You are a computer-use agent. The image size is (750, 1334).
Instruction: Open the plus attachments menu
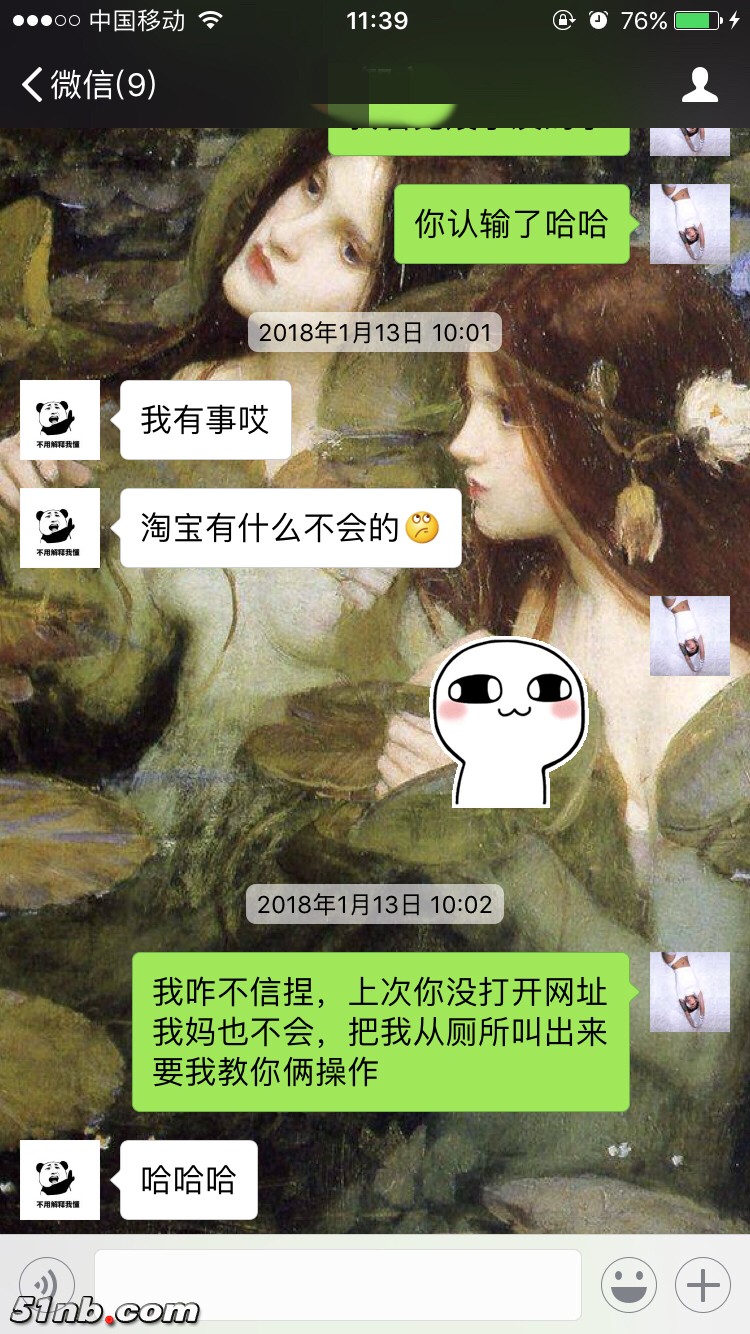pyautogui.click(x=703, y=1284)
